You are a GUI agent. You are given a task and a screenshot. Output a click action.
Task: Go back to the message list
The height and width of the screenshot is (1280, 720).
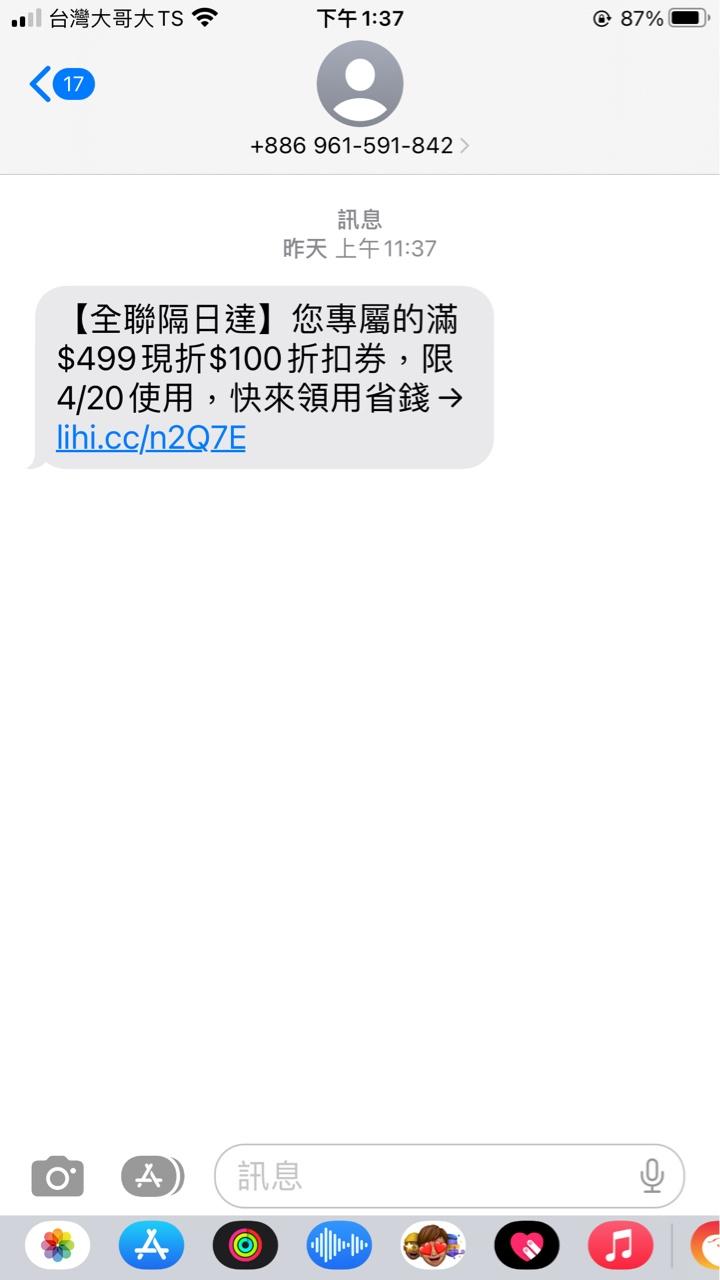pyautogui.click(x=60, y=84)
